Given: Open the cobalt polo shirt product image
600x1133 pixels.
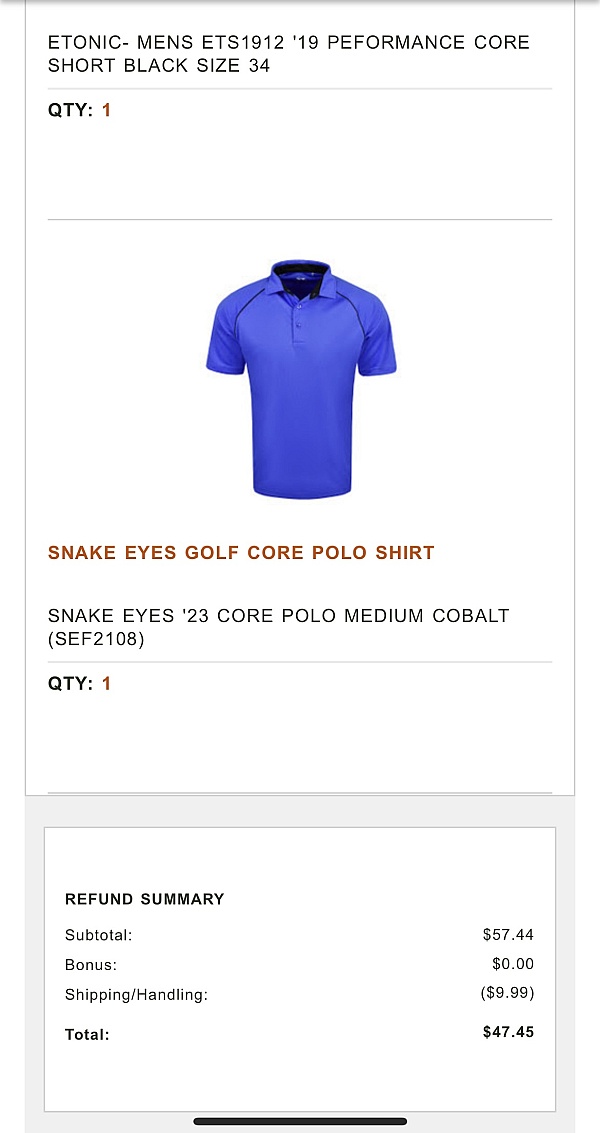Looking at the screenshot, I should (300, 379).
